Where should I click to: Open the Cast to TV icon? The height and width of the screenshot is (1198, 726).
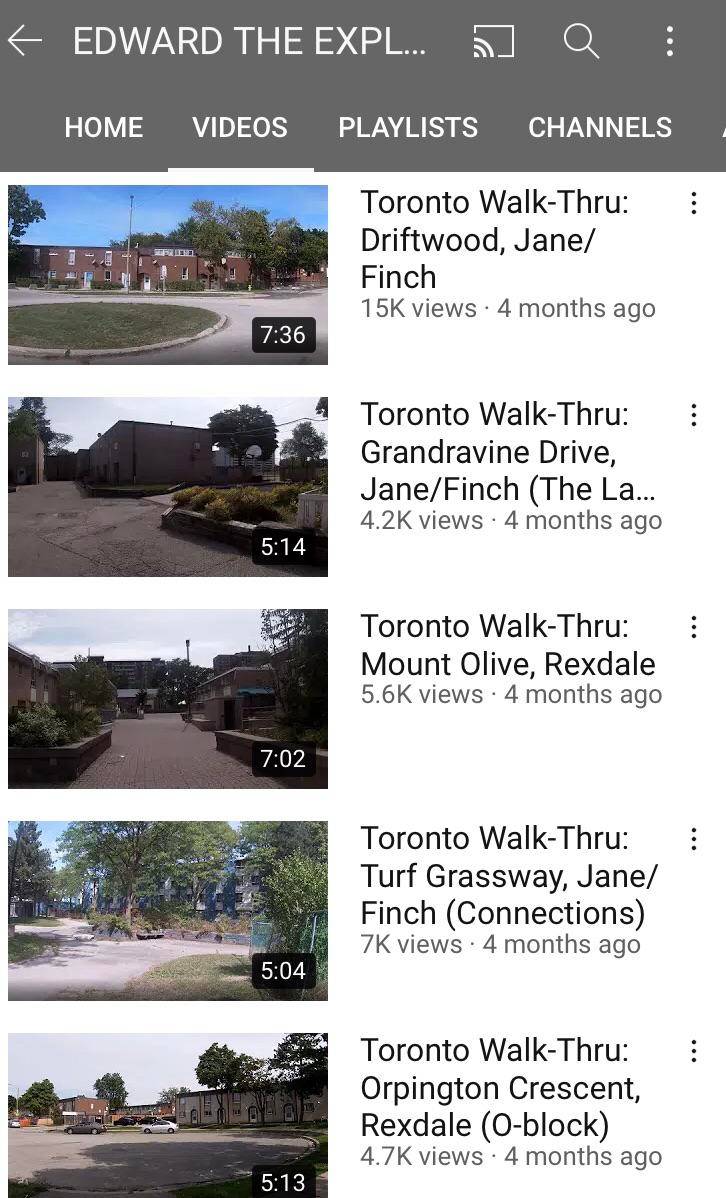491,41
